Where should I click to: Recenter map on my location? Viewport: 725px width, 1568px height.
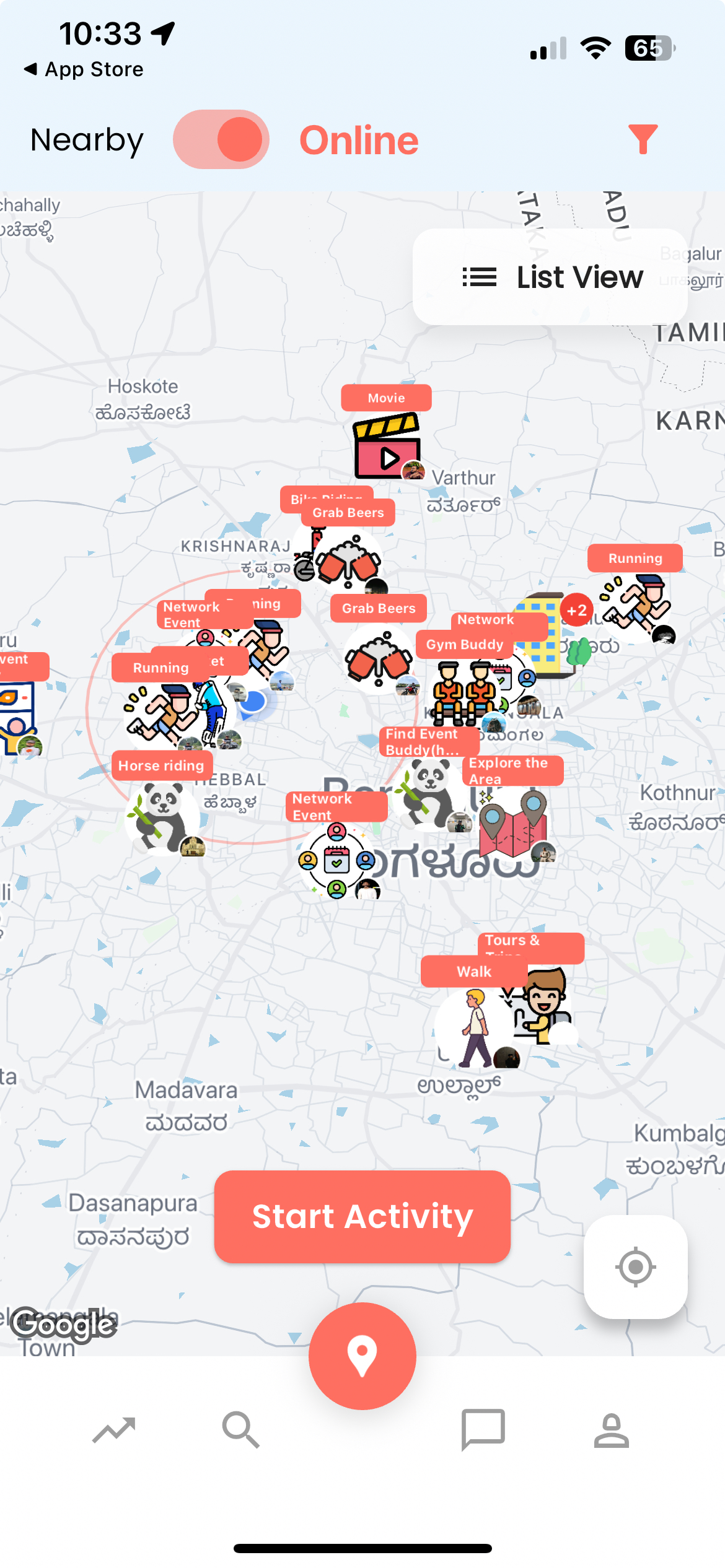coord(635,1267)
